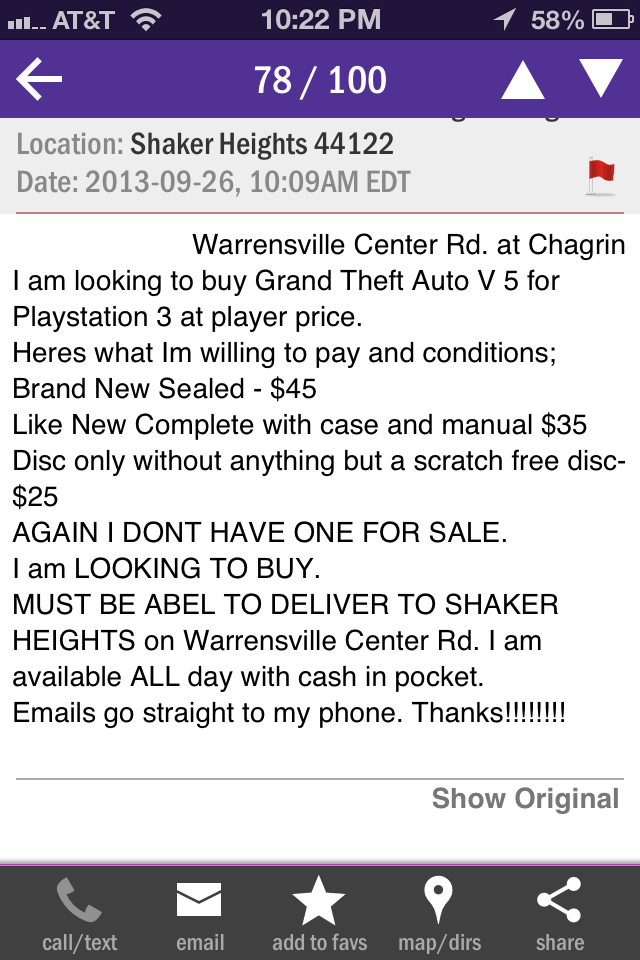Go back using the left arrow
The height and width of the screenshot is (960, 640).
[x=40, y=81]
